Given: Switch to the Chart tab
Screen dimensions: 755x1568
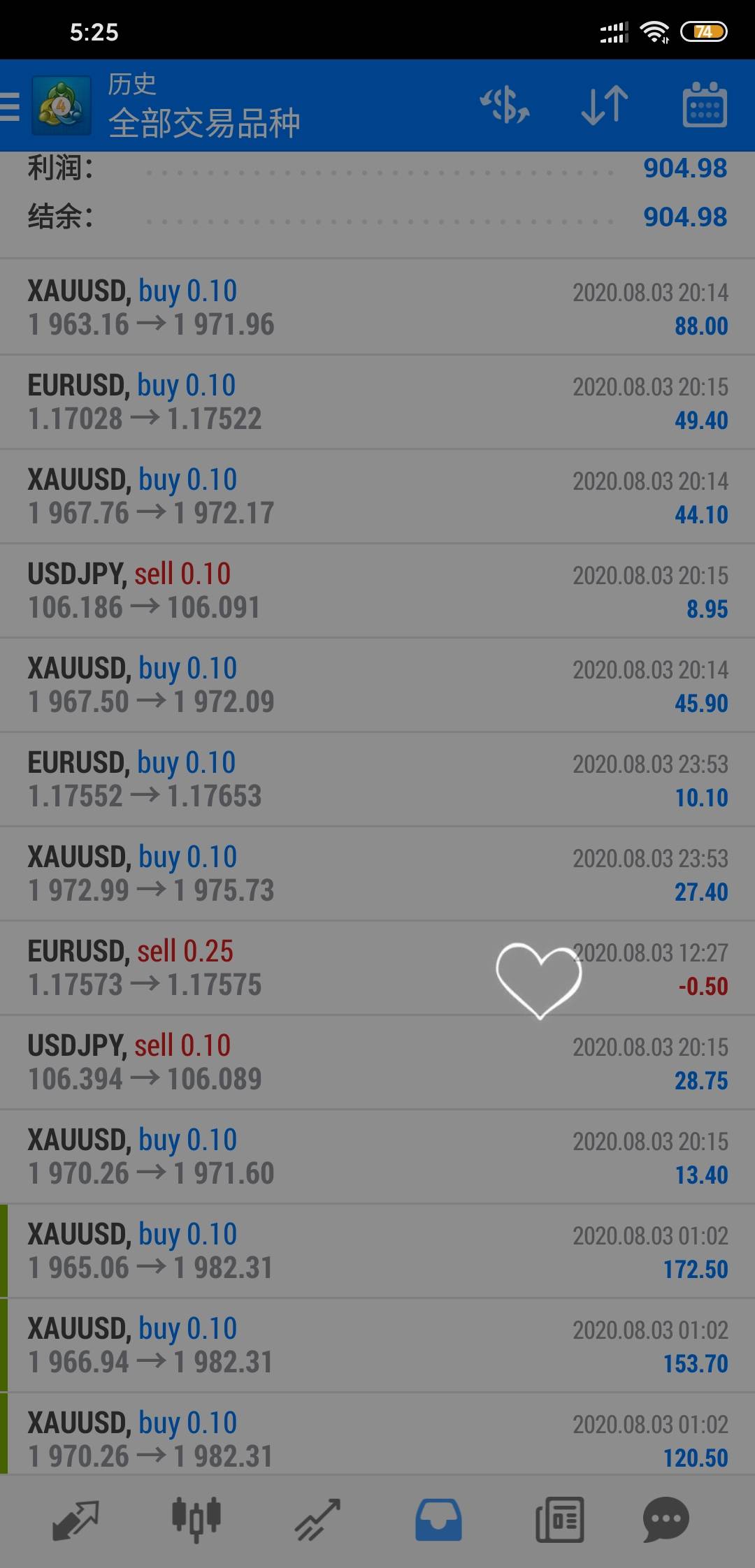Looking at the screenshot, I should [196, 1519].
